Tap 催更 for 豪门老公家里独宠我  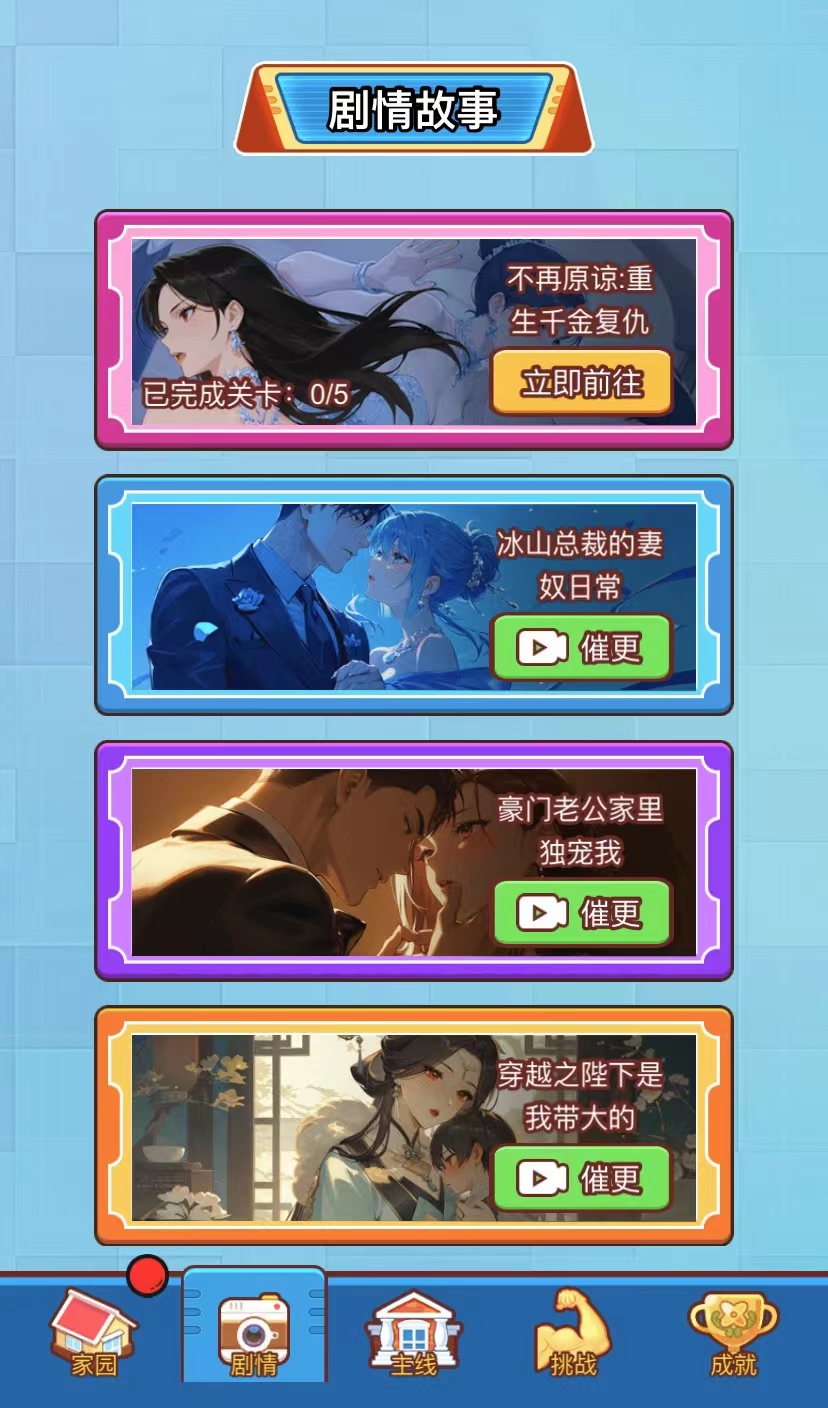pyautogui.click(x=581, y=912)
